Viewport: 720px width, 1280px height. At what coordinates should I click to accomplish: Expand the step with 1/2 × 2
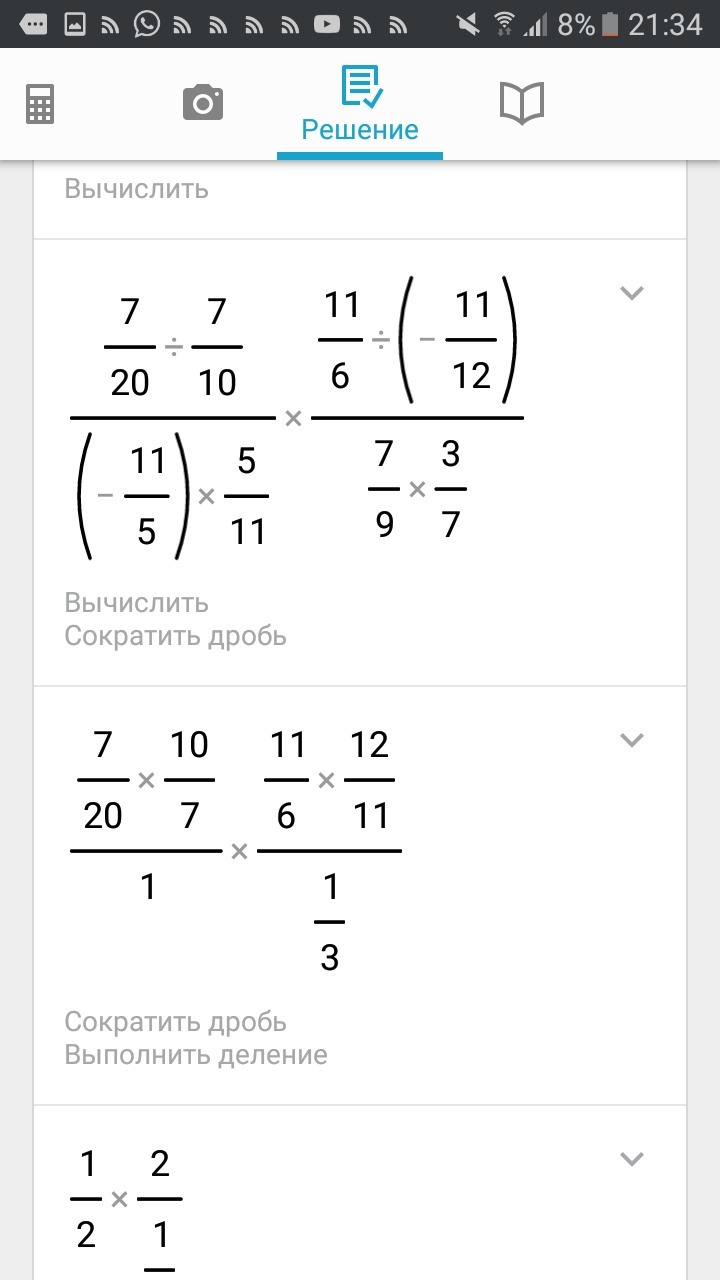pos(631,1160)
